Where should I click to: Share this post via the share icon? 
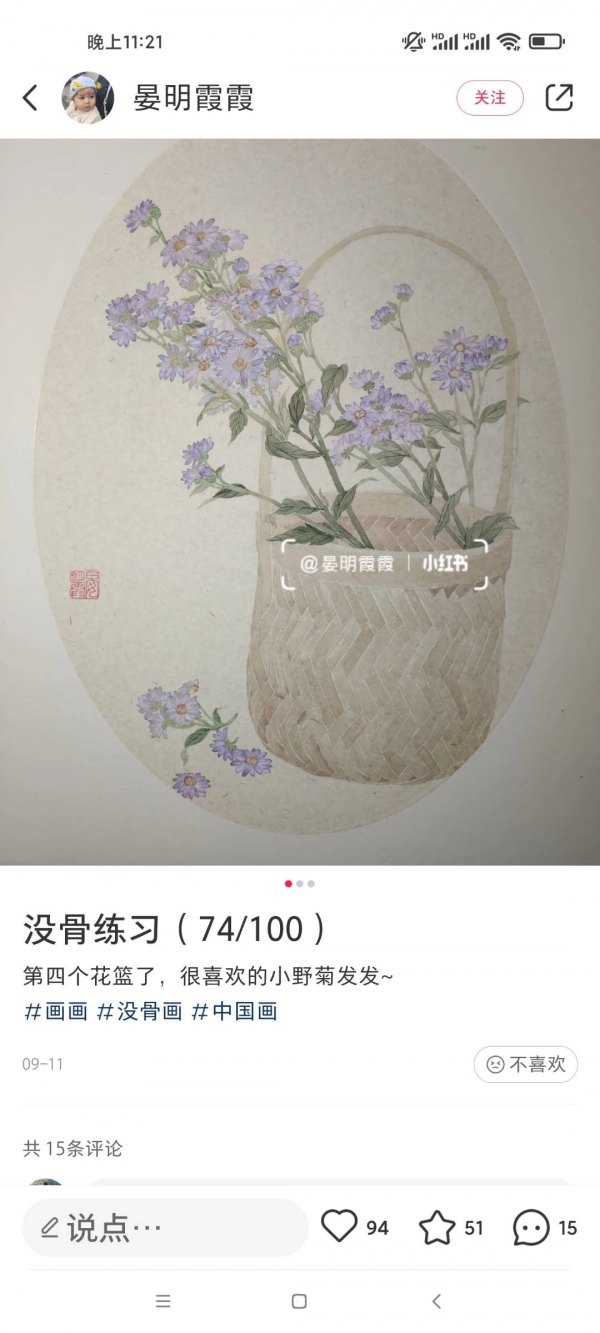(559, 97)
